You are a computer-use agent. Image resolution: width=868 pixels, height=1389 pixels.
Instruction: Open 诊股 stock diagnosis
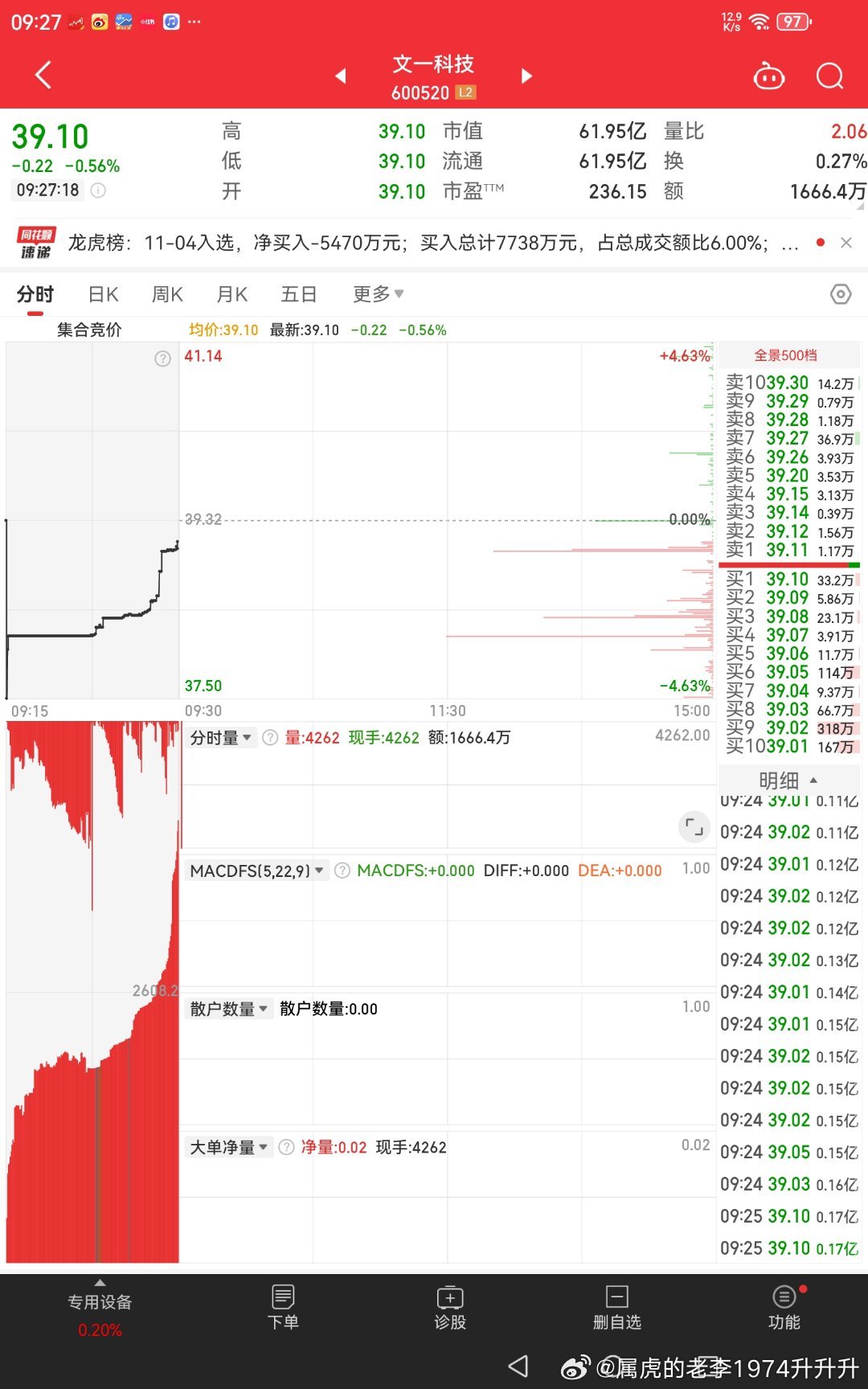pyautogui.click(x=450, y=1307)
